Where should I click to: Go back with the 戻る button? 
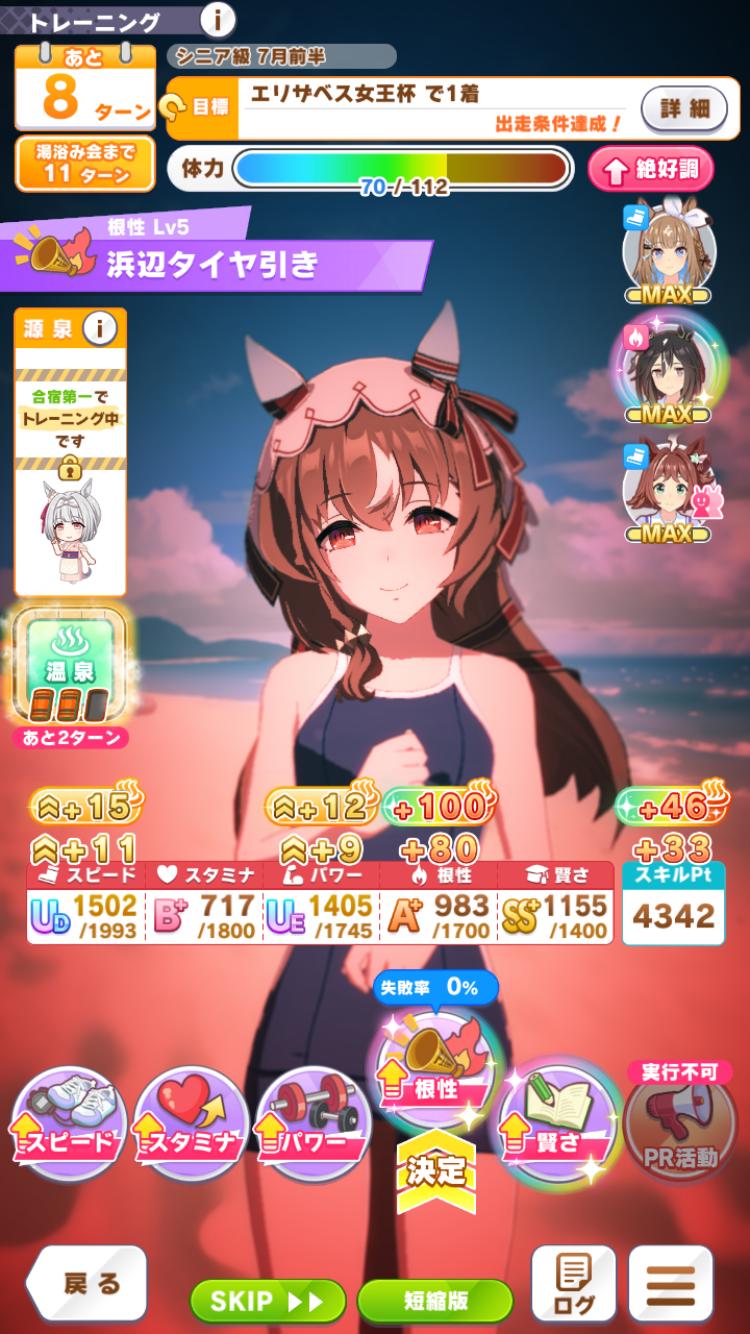point(88,1285)
